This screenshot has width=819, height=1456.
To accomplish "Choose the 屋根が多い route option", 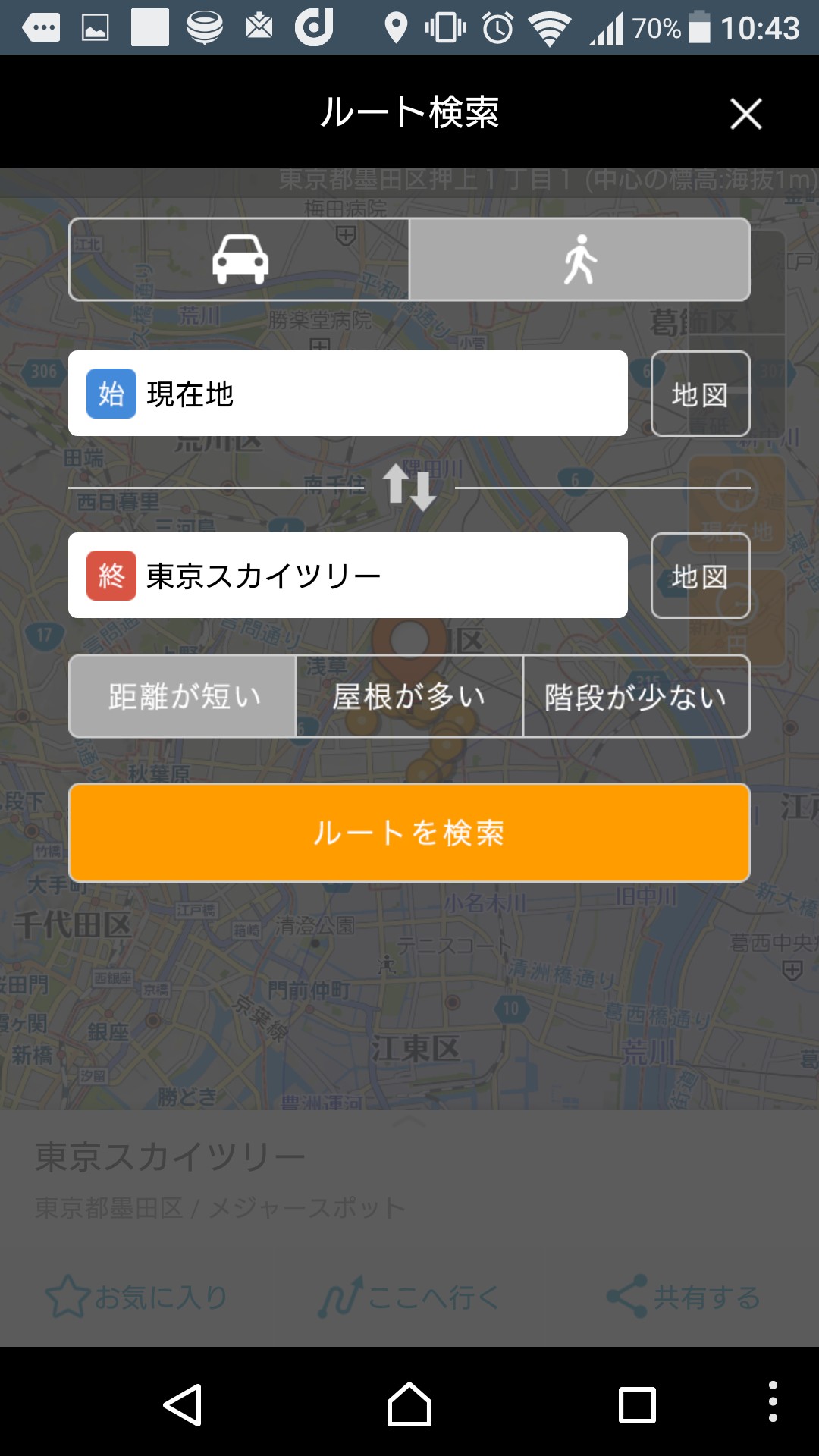I will coord(409,696).
